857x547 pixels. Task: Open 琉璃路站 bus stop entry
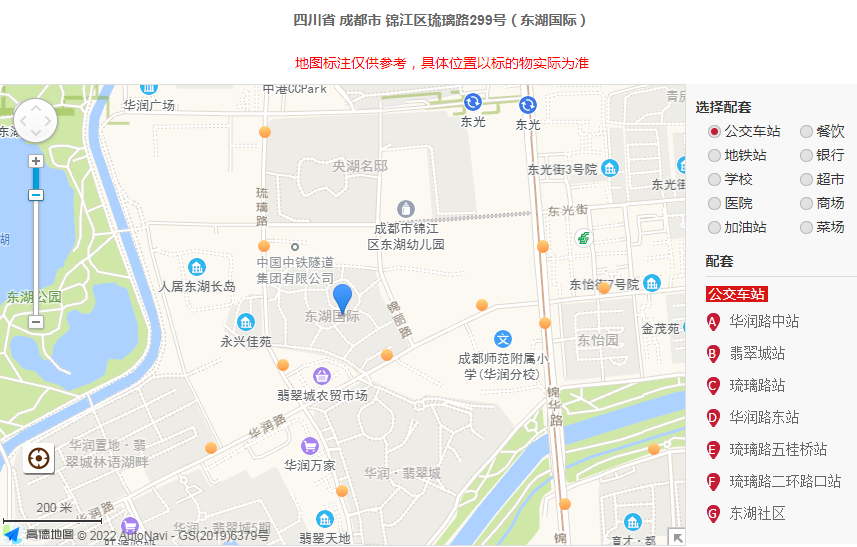756,385
